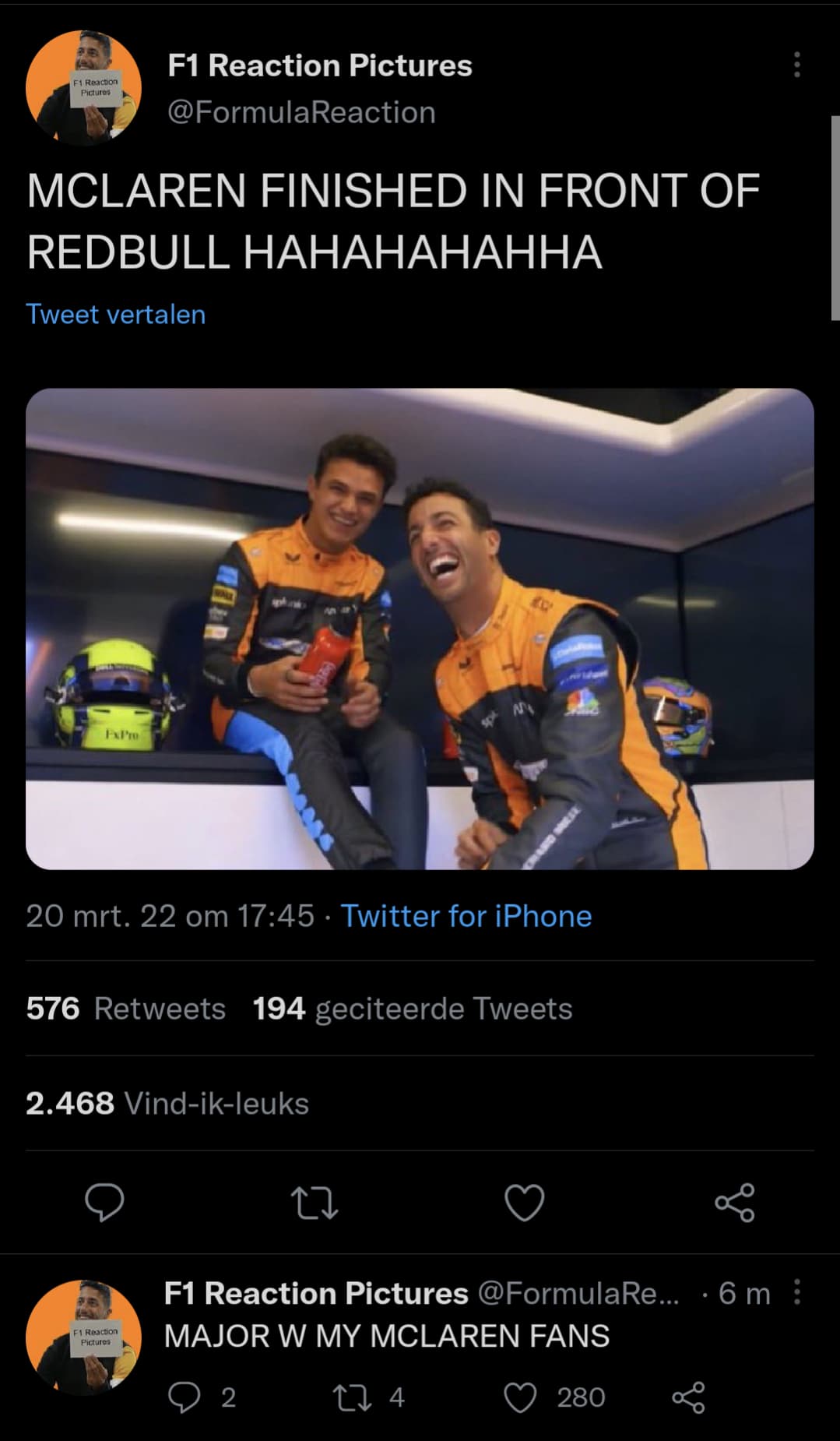The height and width of the screenshot is (1441, 840).
Task: Open F1 Reaction Pictures profile avatar on main tweet
Action: click(83, 88)
